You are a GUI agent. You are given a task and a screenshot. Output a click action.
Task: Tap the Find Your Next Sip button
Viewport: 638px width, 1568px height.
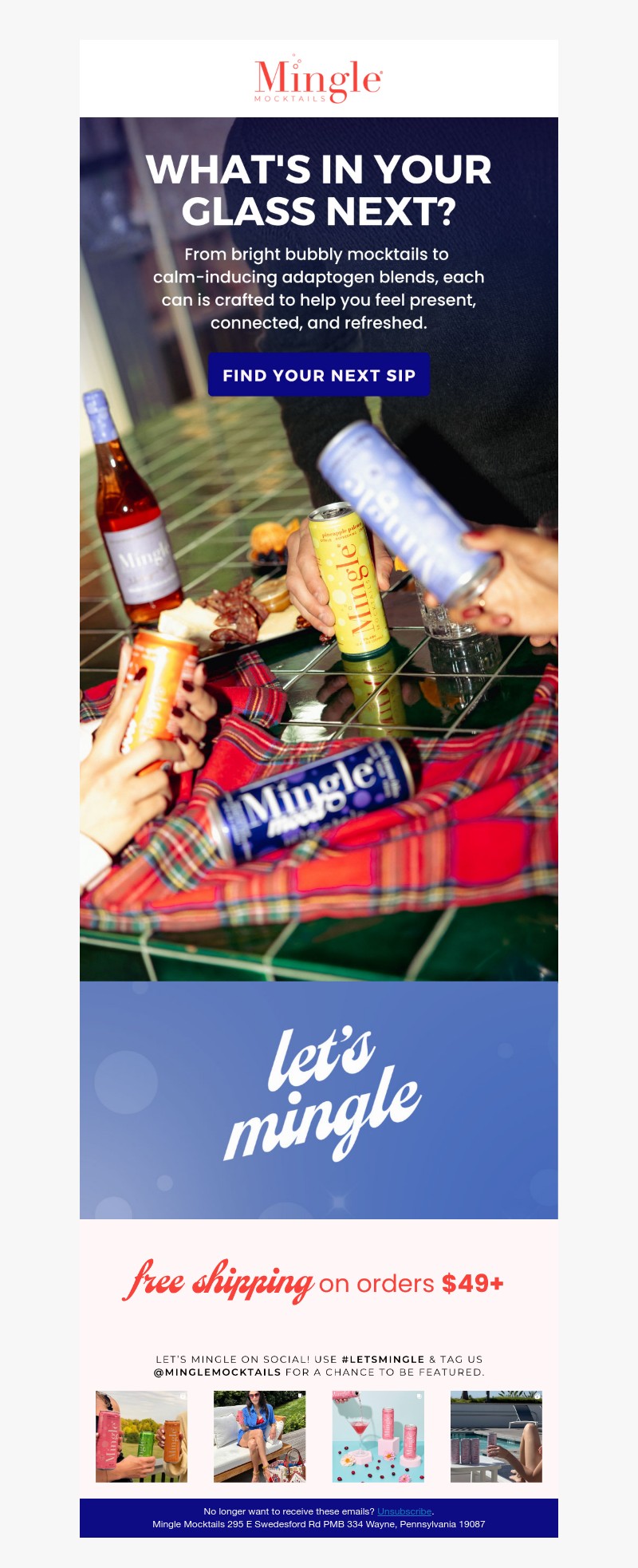click(319, 375)
